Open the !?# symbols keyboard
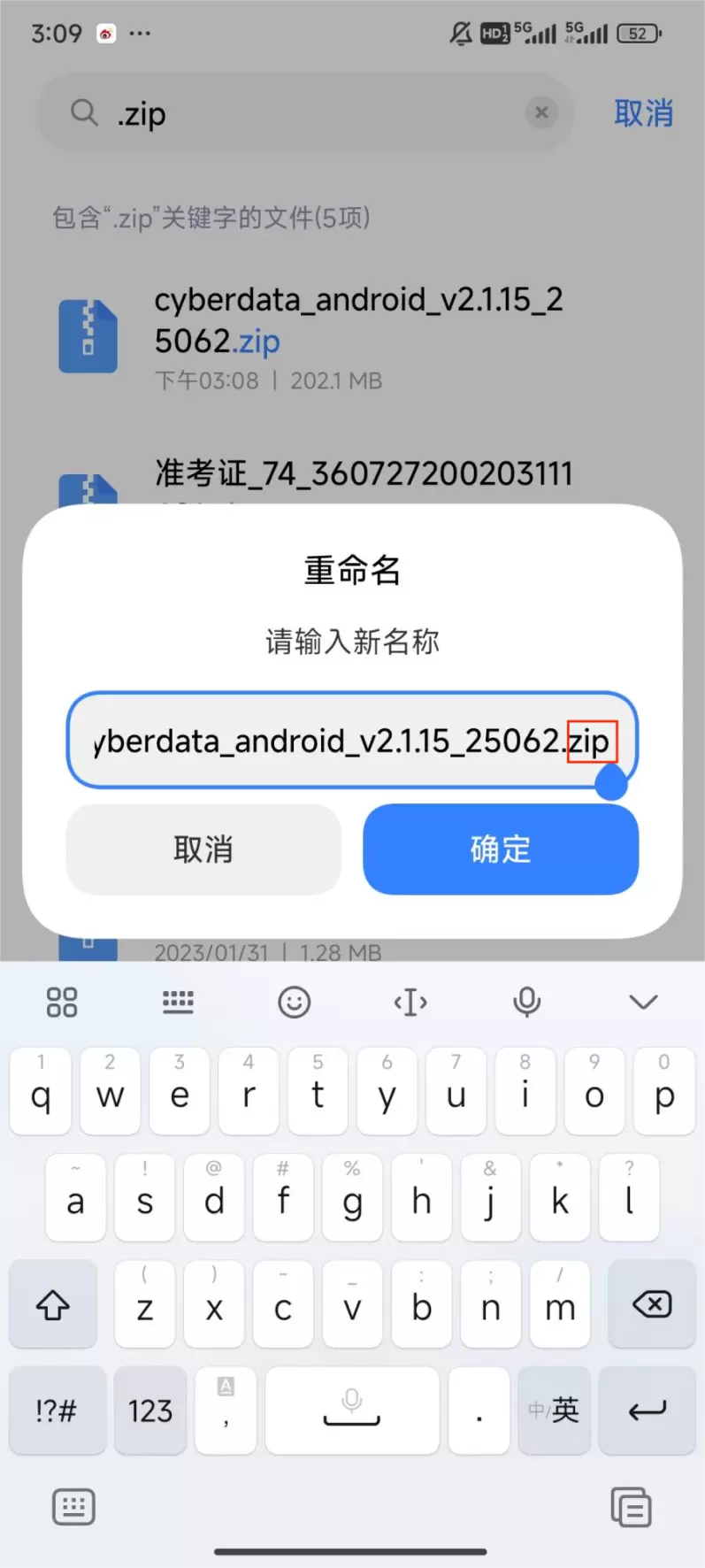Viewport: 705px width, 1568px height. tap(57, 1410)
